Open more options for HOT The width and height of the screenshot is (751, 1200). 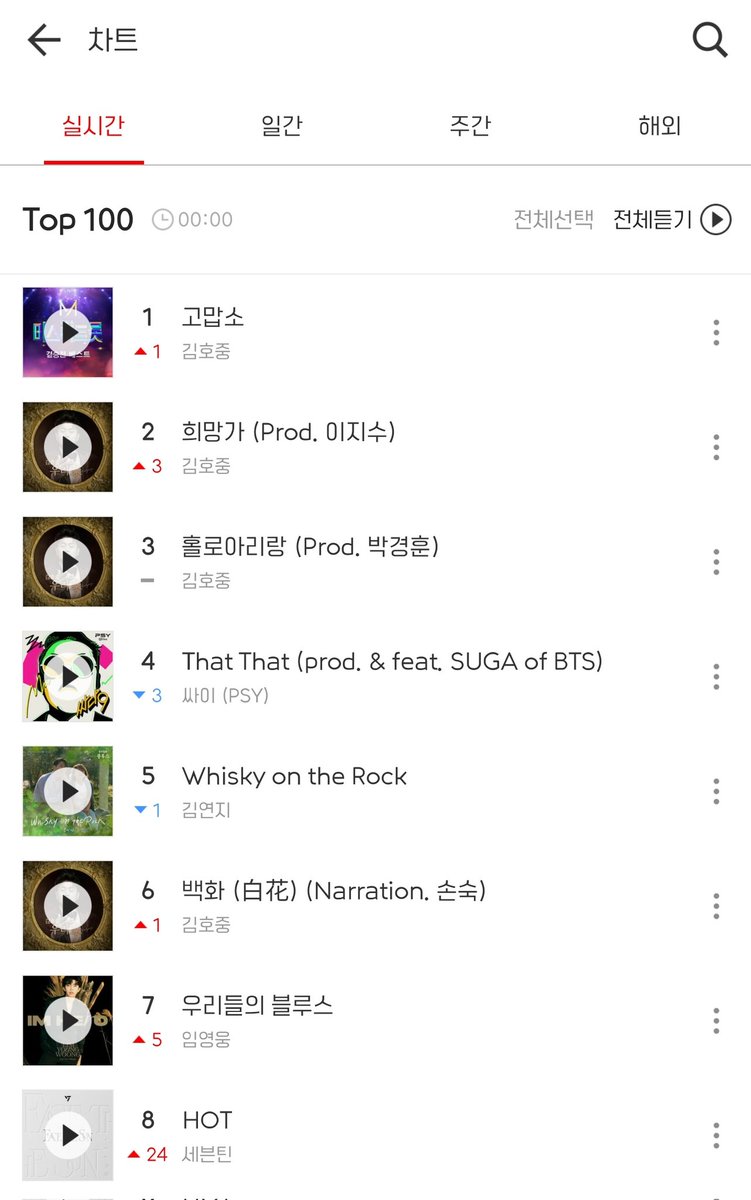click(x=716, y=1135)
